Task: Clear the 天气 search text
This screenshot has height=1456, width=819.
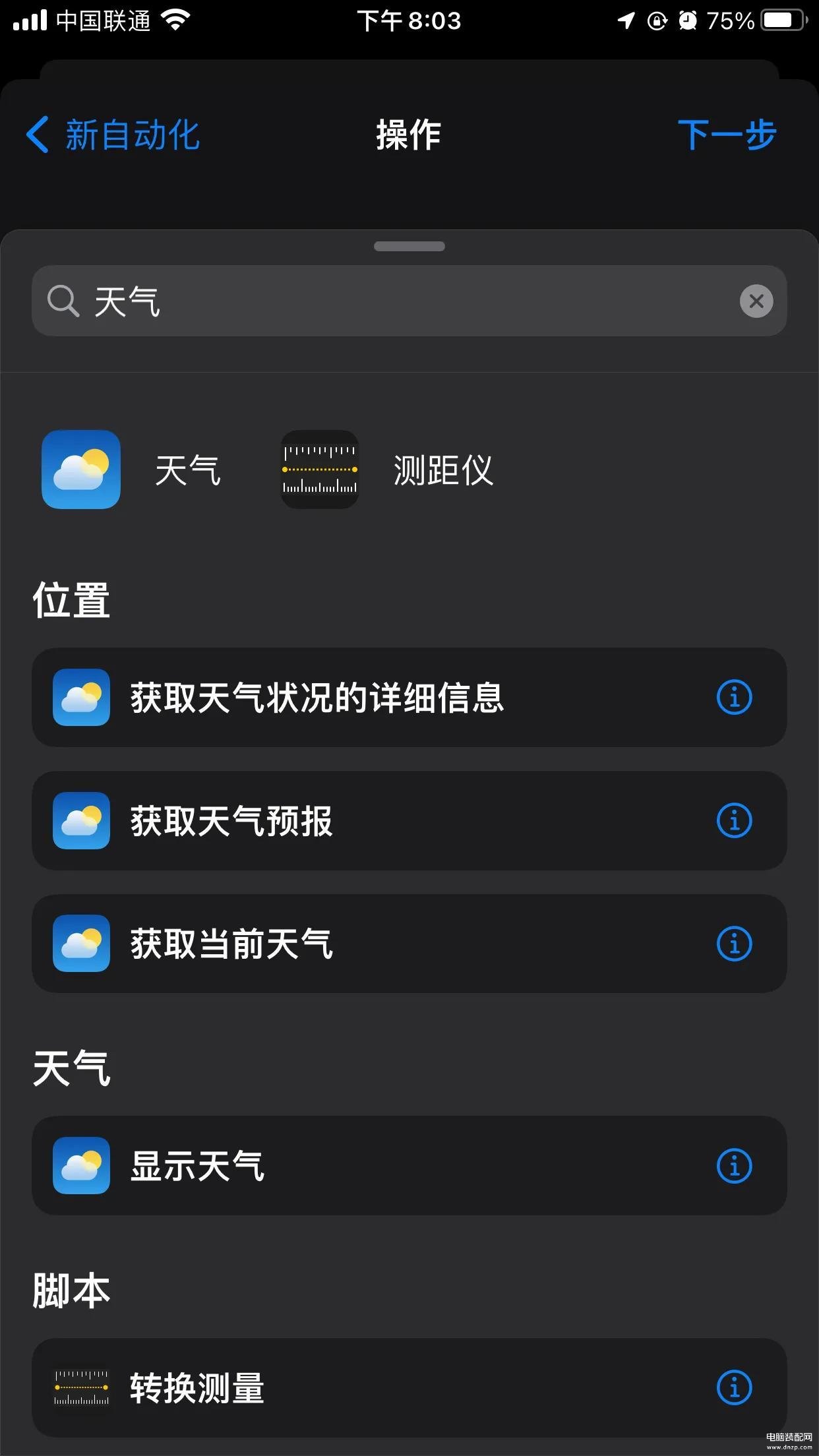Action: 756,301
